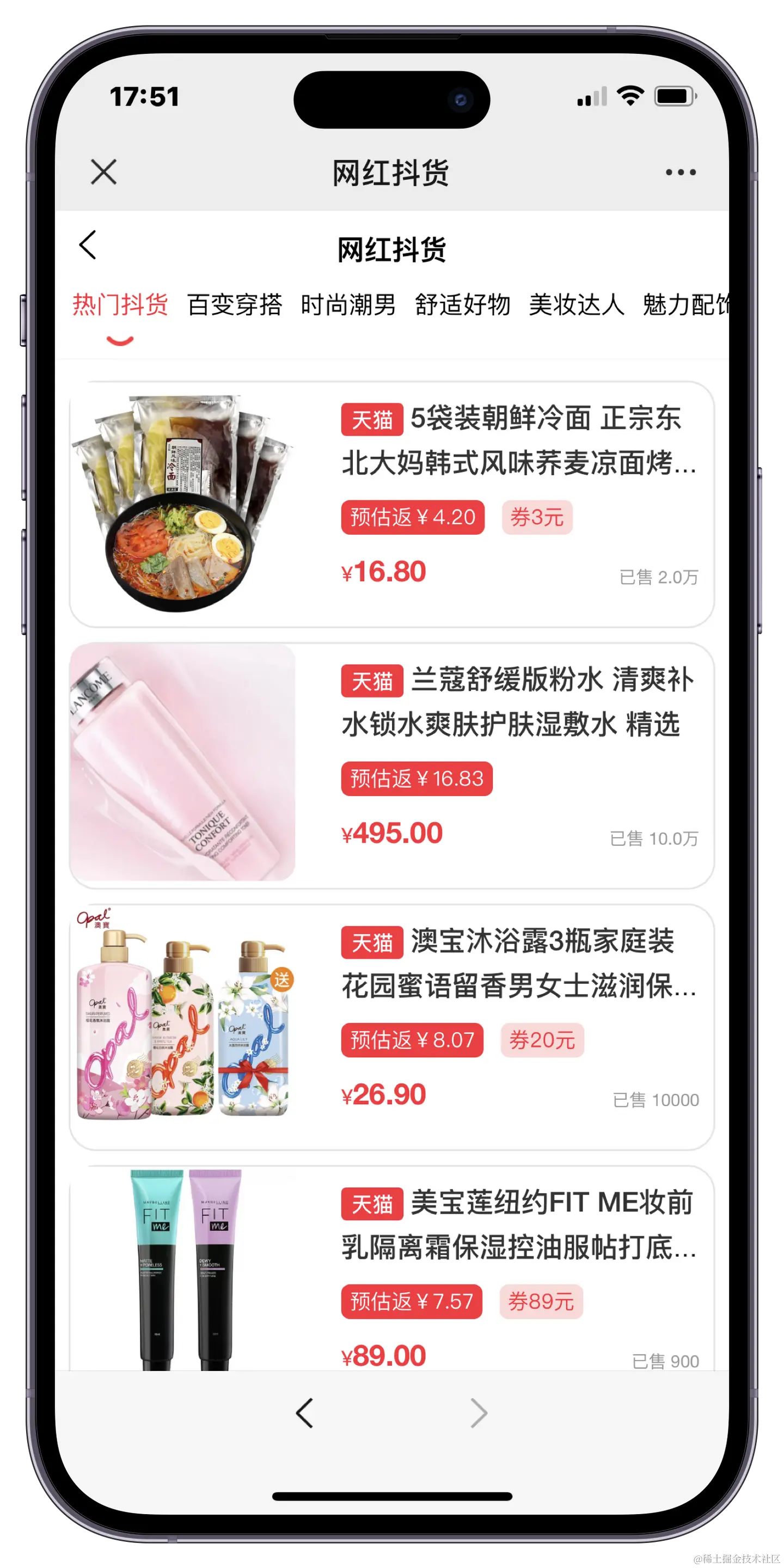Image resolution: width=784 pixels, height=1568 pixels.
Task: Tap the 券3元 coupon on the cold noodles
Action: (x=537, y=517)
